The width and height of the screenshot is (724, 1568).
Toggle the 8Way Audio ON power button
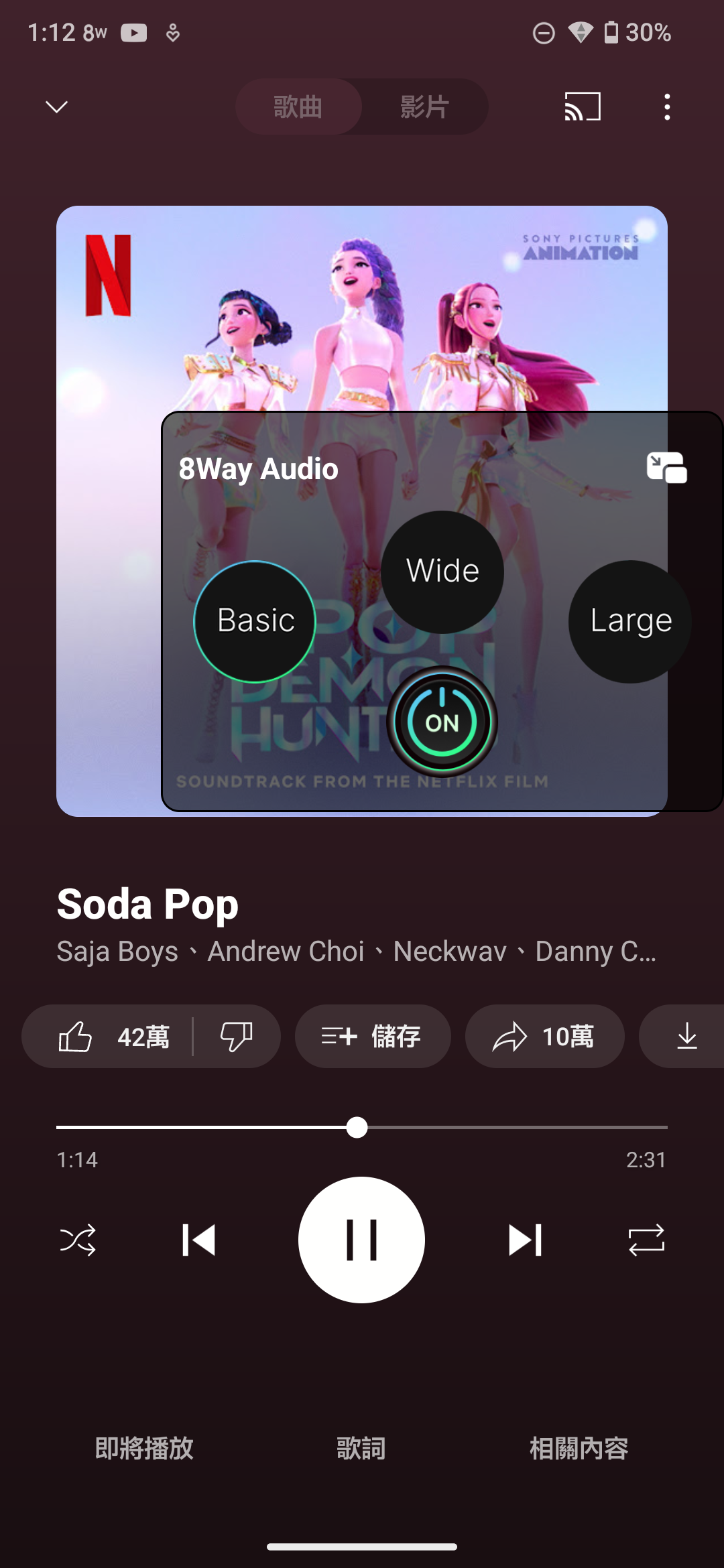point(442,722)
